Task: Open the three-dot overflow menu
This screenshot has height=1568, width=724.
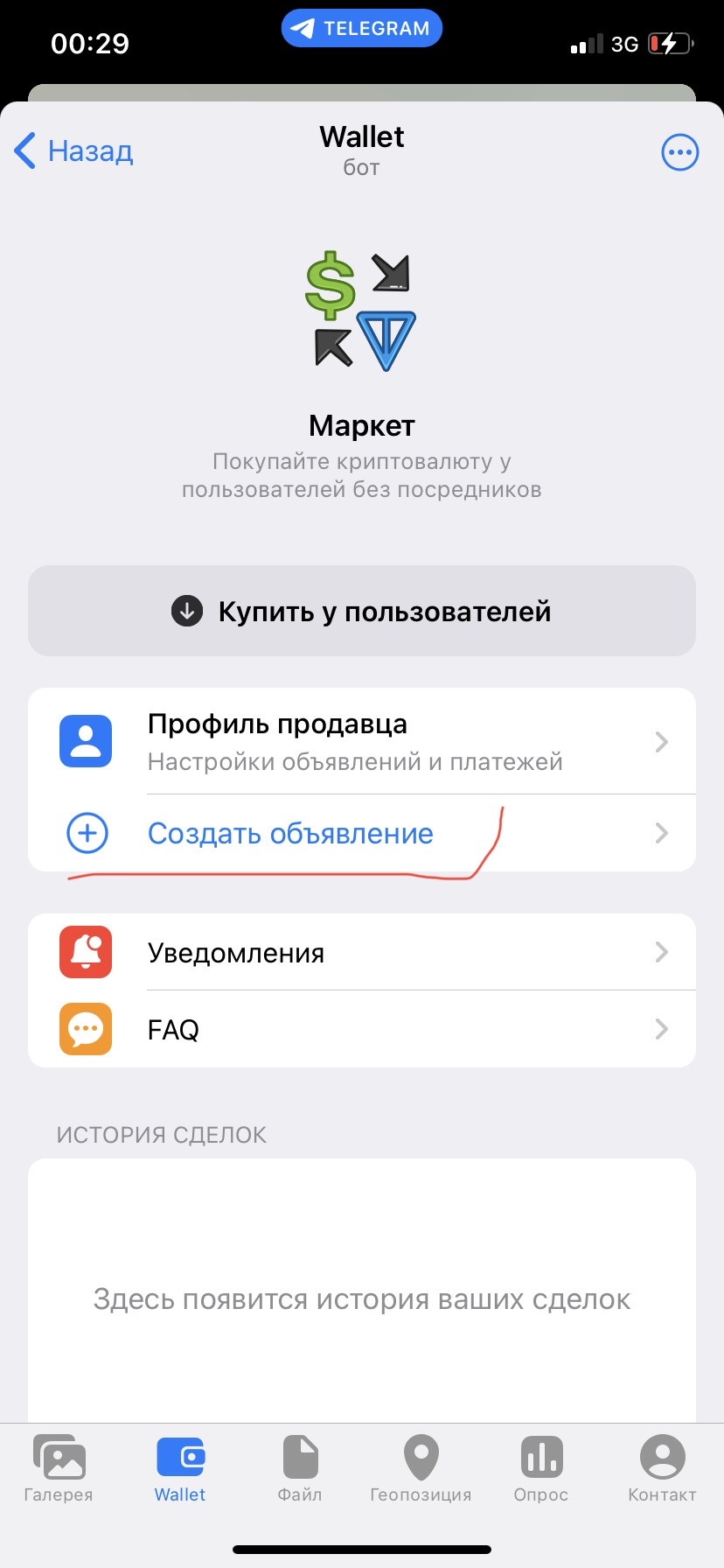Action: [679, 152]
